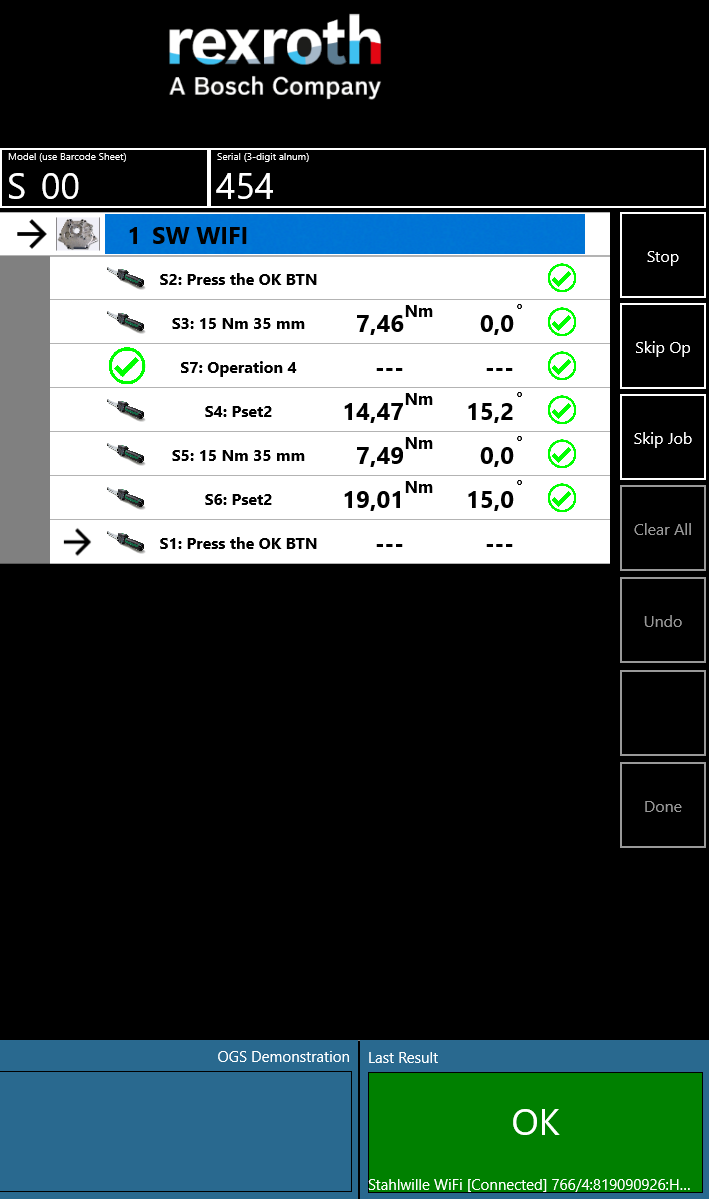Select the S3: 15 Nm 35 mm row
Viewport: 709px width, 1199px height.
click(x=330, y=323)
